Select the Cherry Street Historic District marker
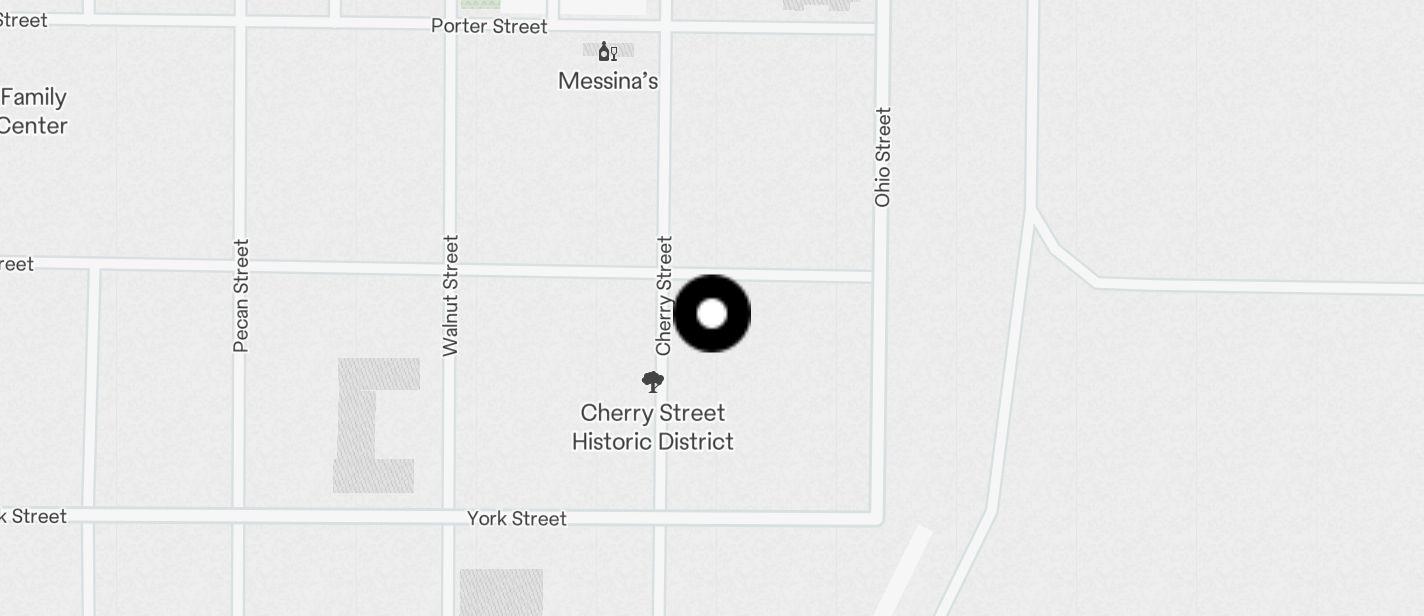The height and width of the screenshot is (616, 1424). (x=653, y=382)
